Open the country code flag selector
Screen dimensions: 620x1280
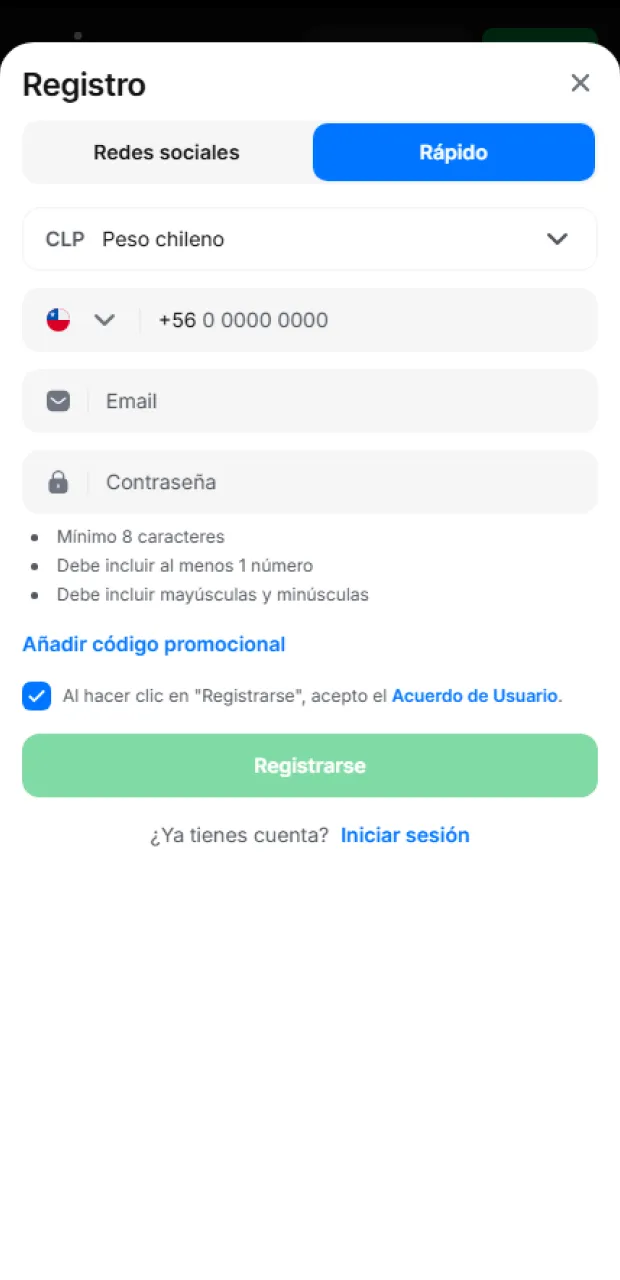tap(81, 320)
